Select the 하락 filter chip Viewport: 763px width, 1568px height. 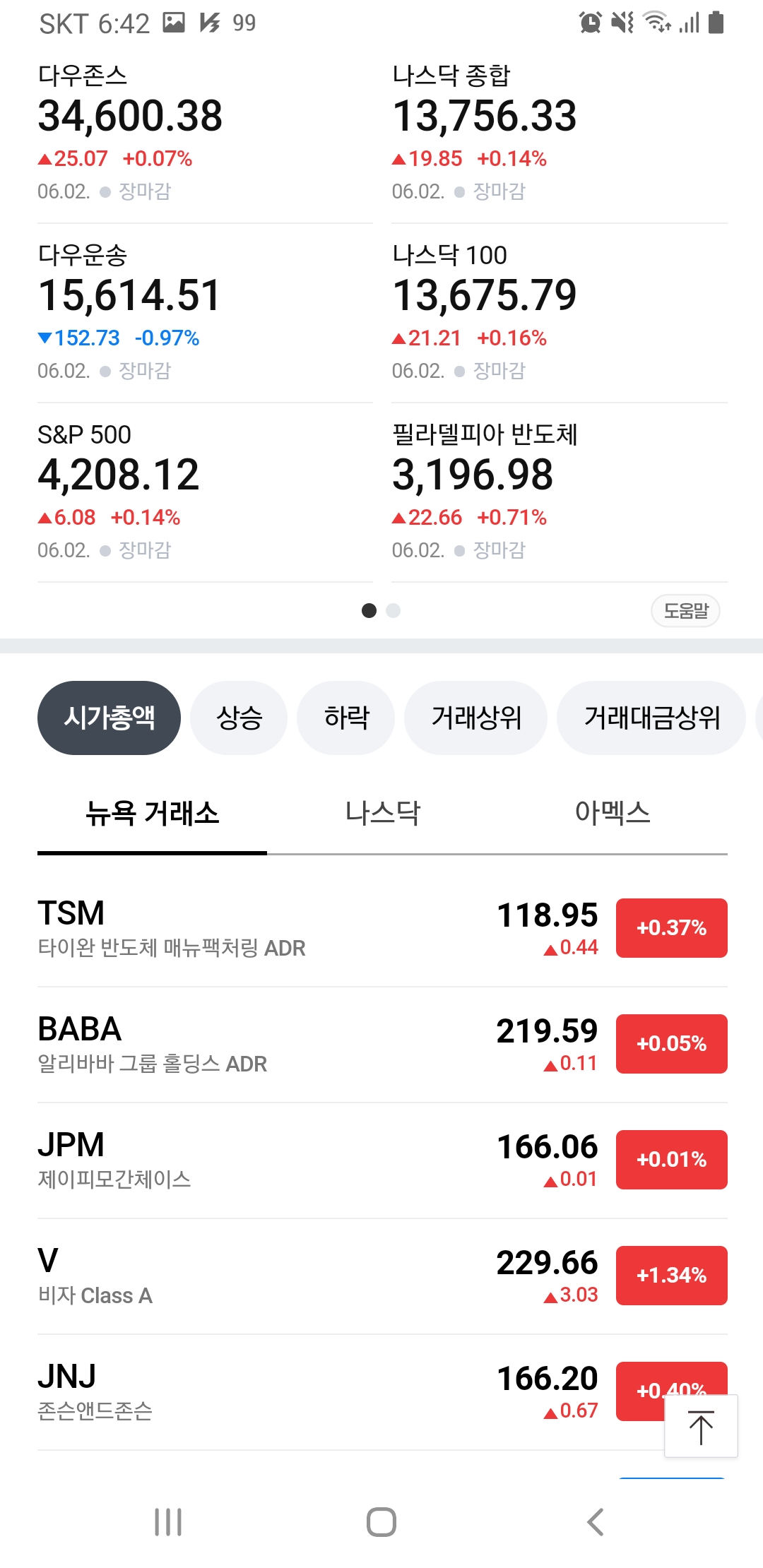click(346, 718)
